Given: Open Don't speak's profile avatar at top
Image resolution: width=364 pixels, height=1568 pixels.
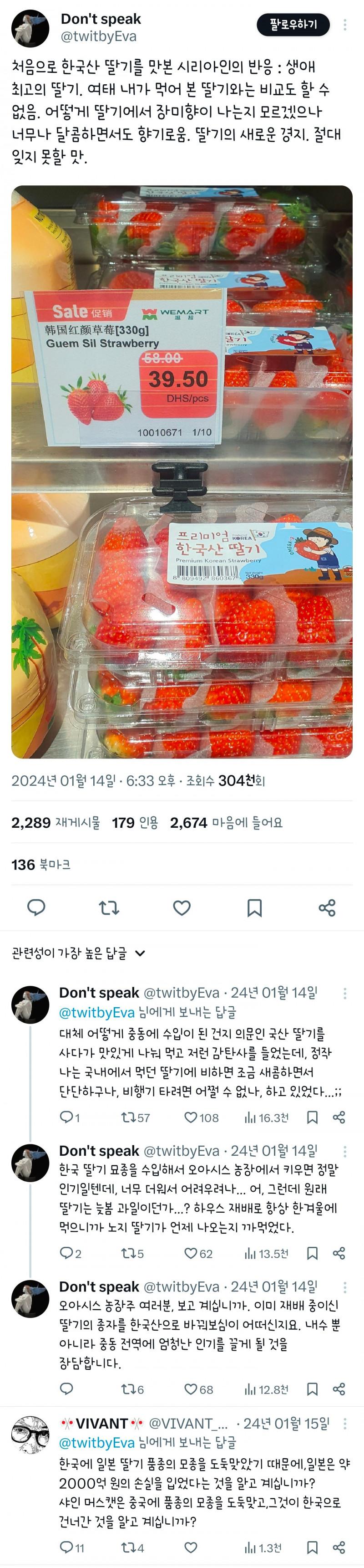Looking at the screenshot, I should tap(30, 28).
